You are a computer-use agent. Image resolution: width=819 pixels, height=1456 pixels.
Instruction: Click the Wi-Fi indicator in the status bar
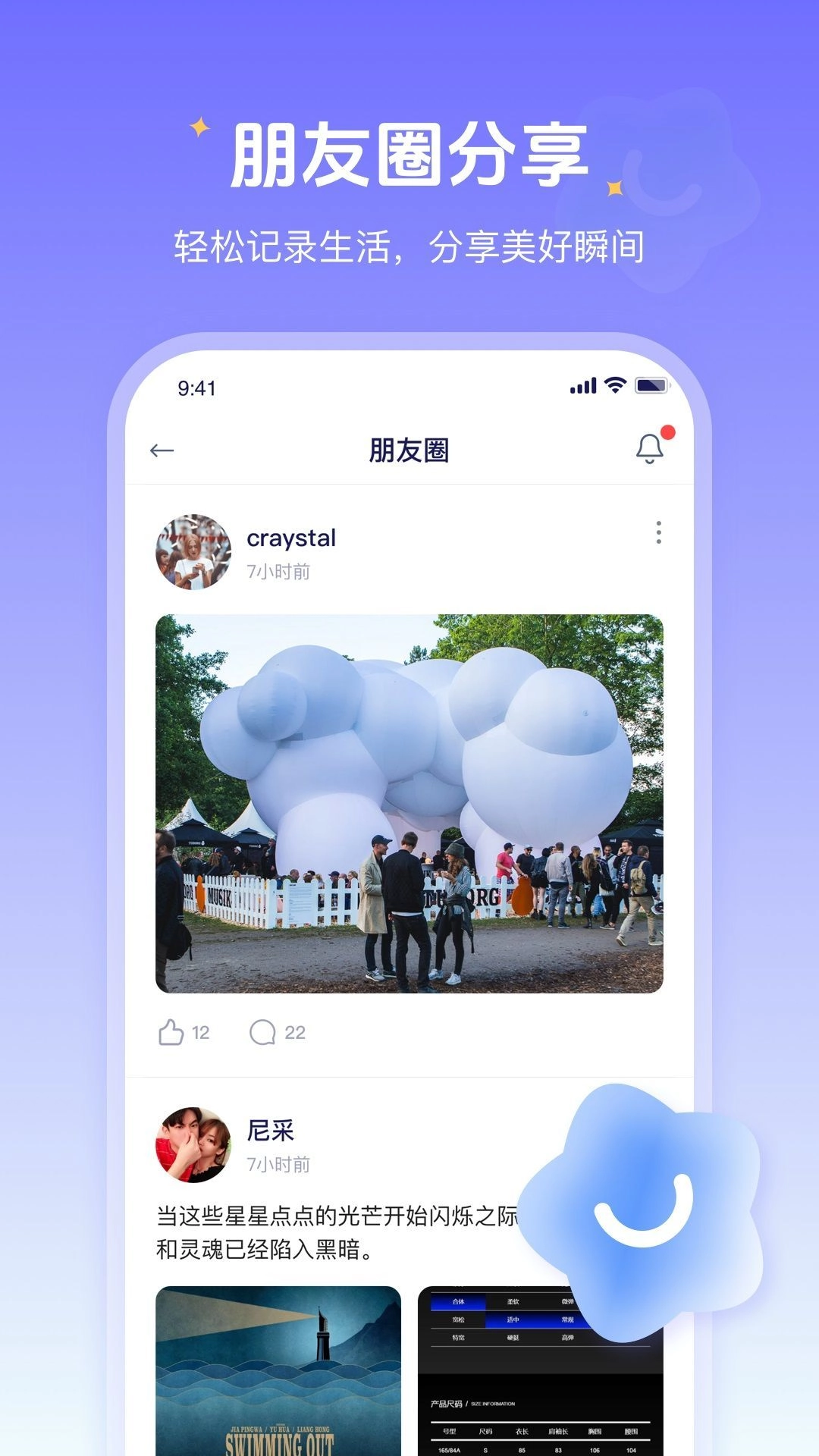616,384
